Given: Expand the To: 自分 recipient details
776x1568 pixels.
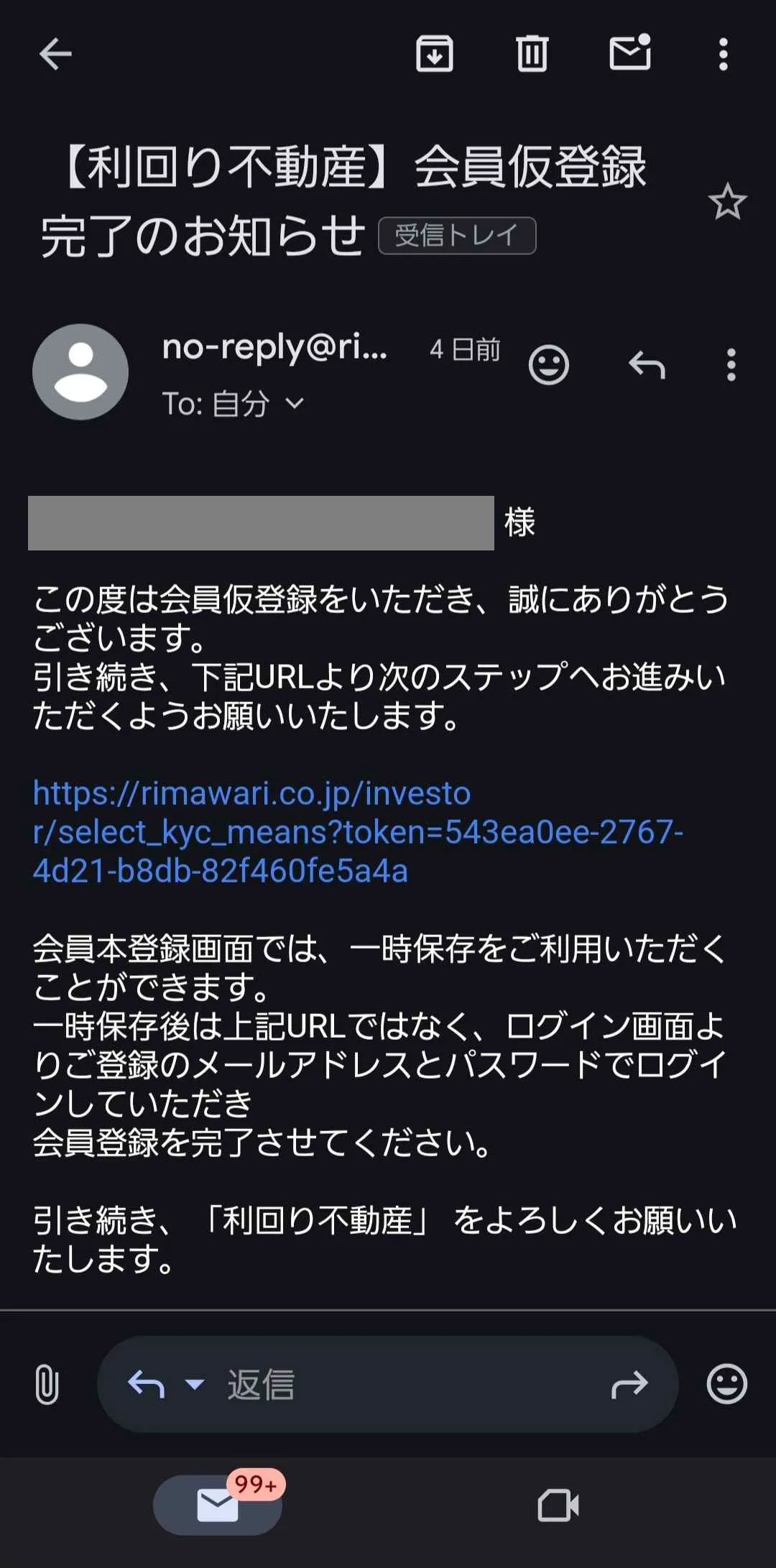Looking at the screenshot, I should tap(295, 404).
